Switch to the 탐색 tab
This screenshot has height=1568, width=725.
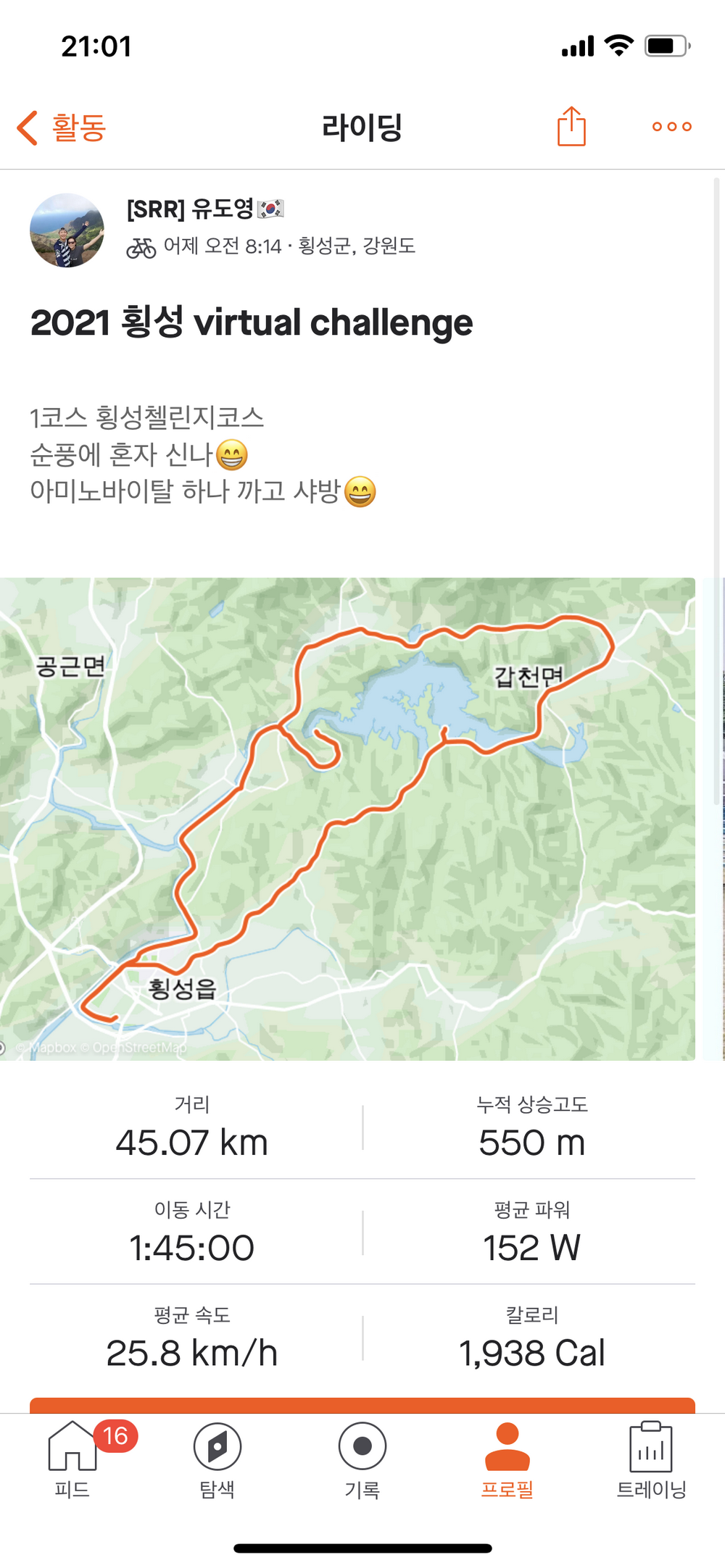pyautogui.click(x=217, y=1458)
